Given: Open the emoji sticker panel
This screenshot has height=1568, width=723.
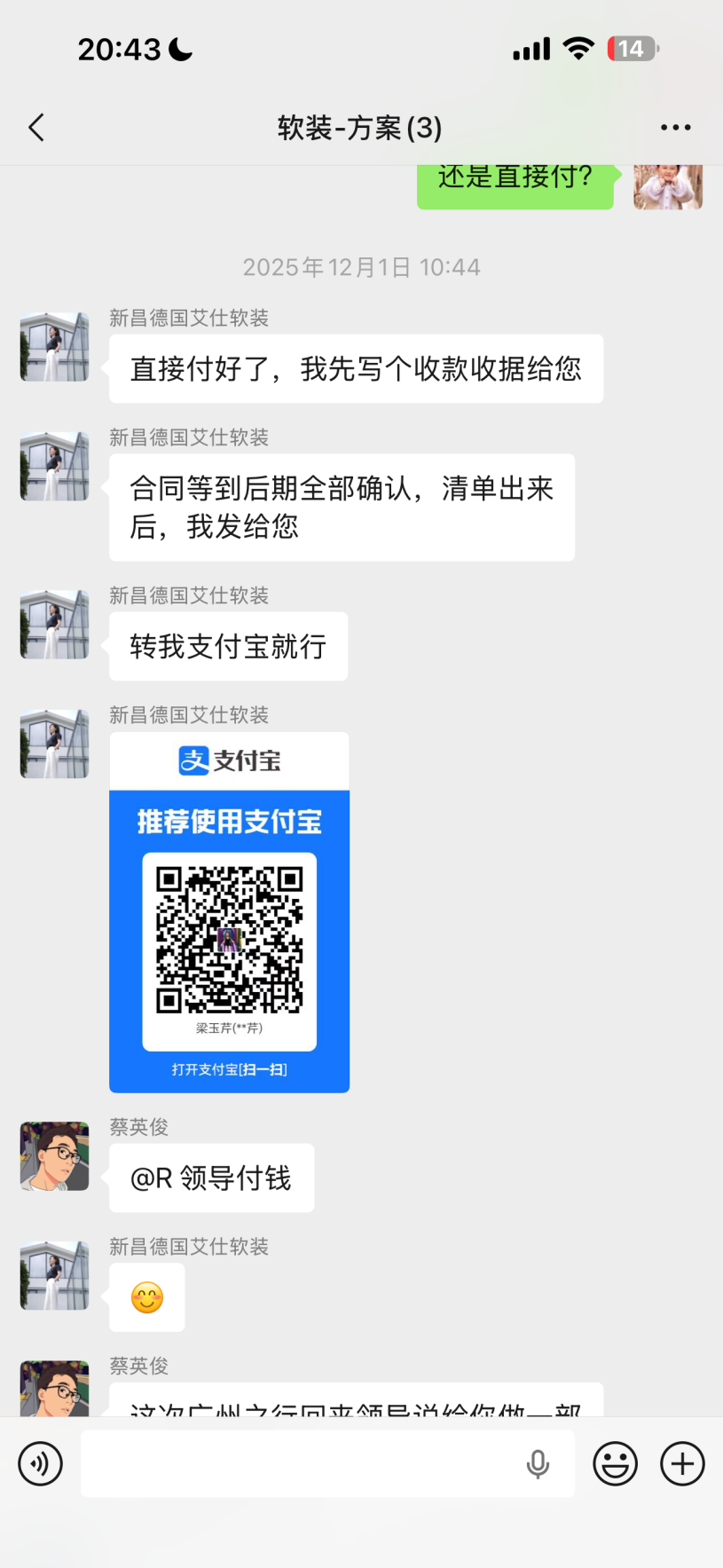Looking at the screenshot, I should point(615,1463).
